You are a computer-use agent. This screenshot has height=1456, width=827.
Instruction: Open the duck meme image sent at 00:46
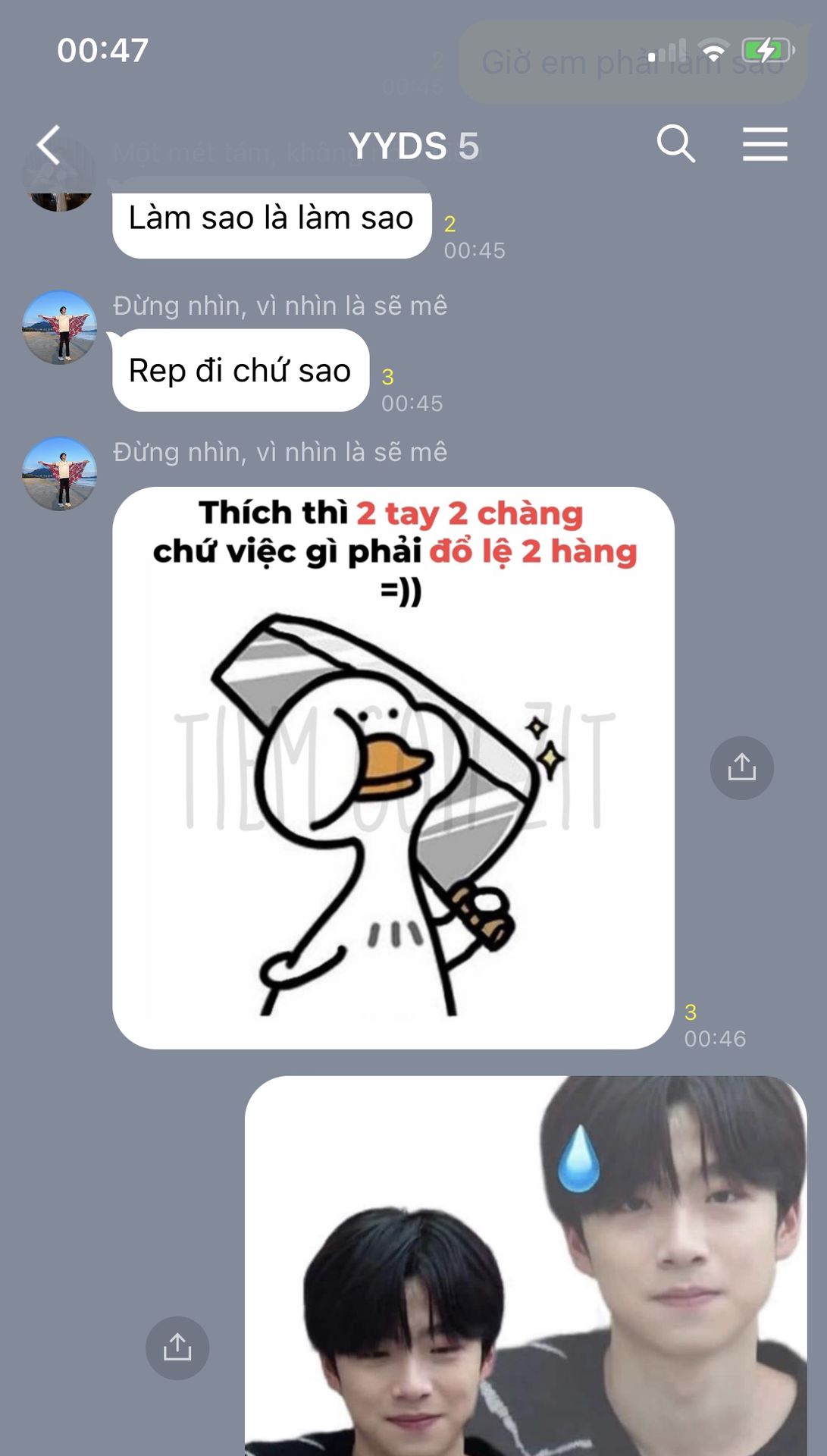click(393, 767)
